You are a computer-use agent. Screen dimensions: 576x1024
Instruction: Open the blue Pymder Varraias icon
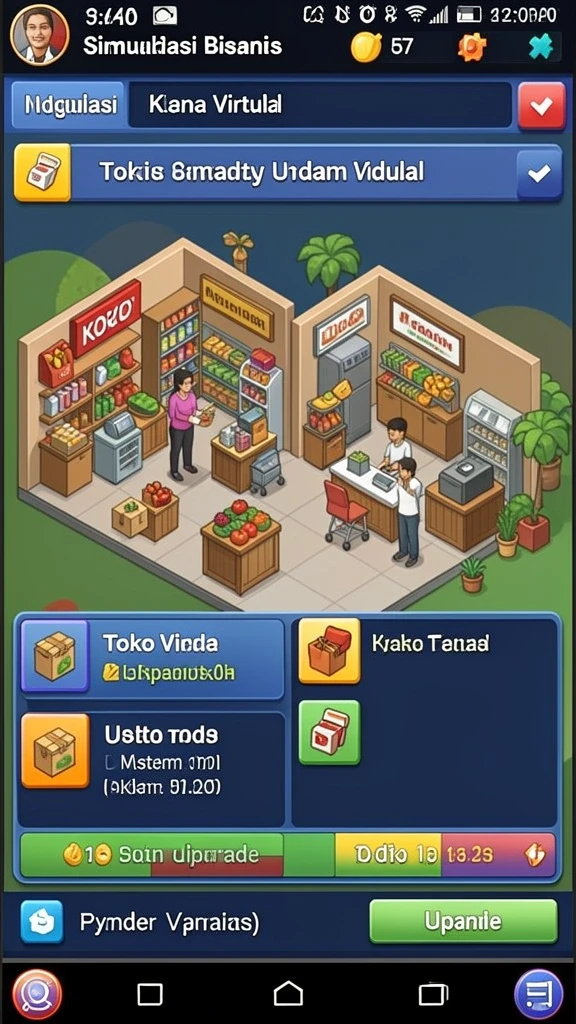(42, 921)
